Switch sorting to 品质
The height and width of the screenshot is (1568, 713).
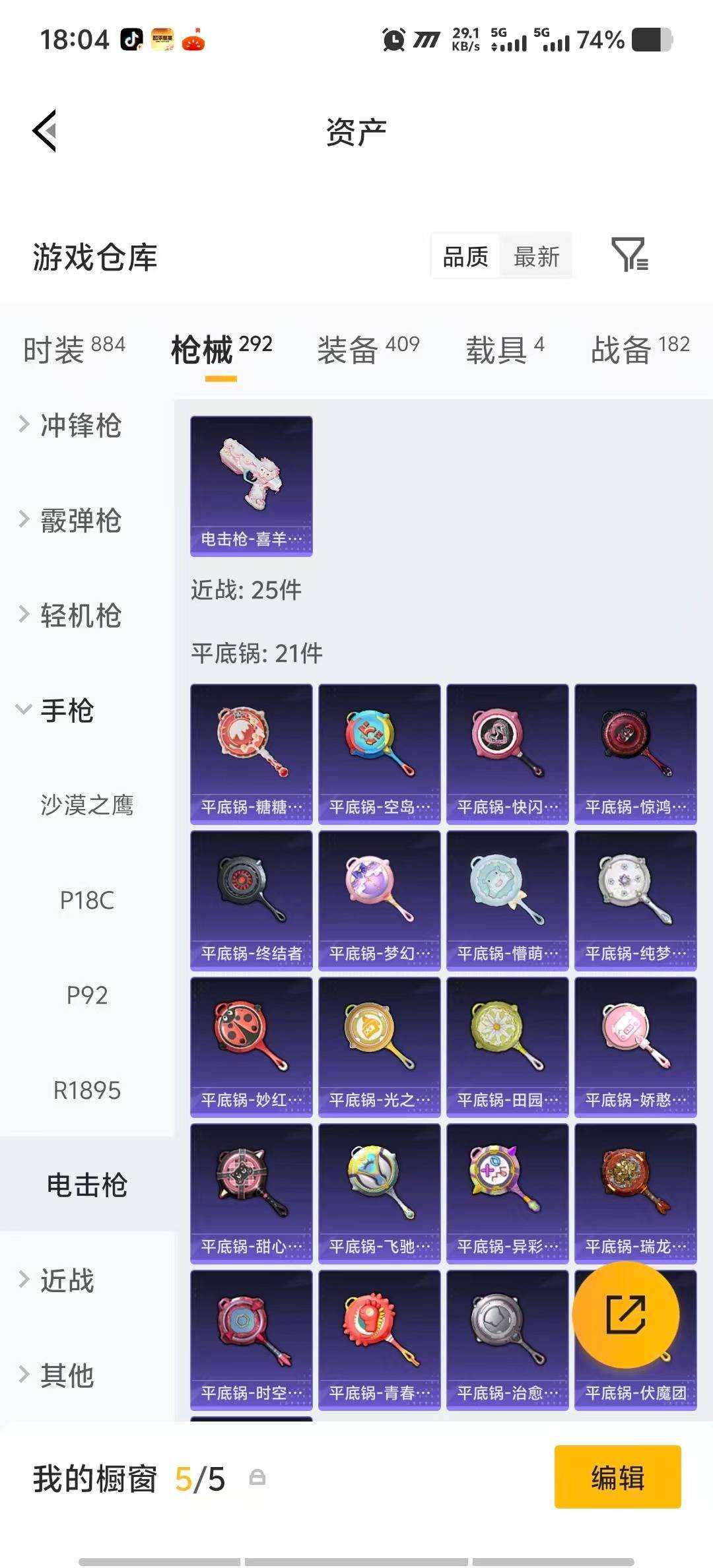pos(464,257)
